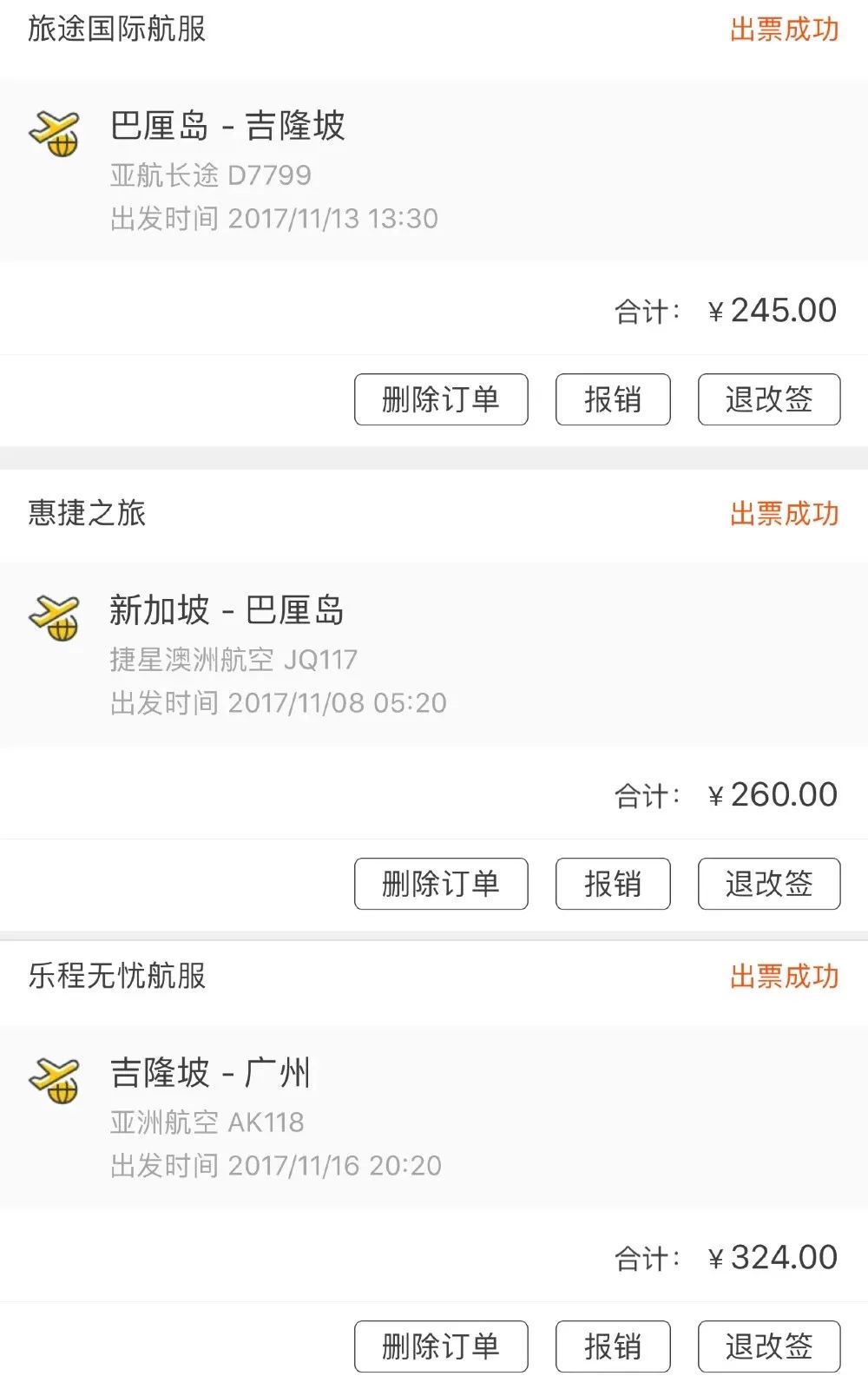Open the 新加坡 - 巴厘岛 flight order card

pyautogui.click(x=434, y=655)
